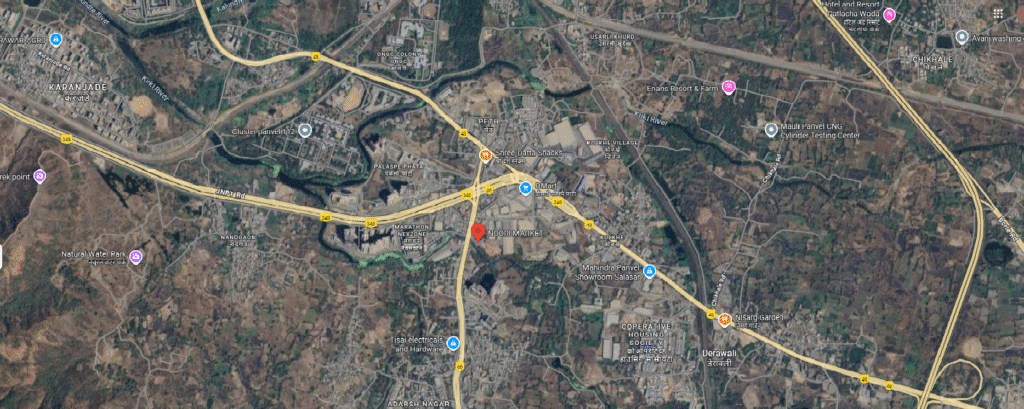1024x409 pixels.
Task: Select Mauli Panvel CNG Cylinder Testing Center
Action: point(771,129)
